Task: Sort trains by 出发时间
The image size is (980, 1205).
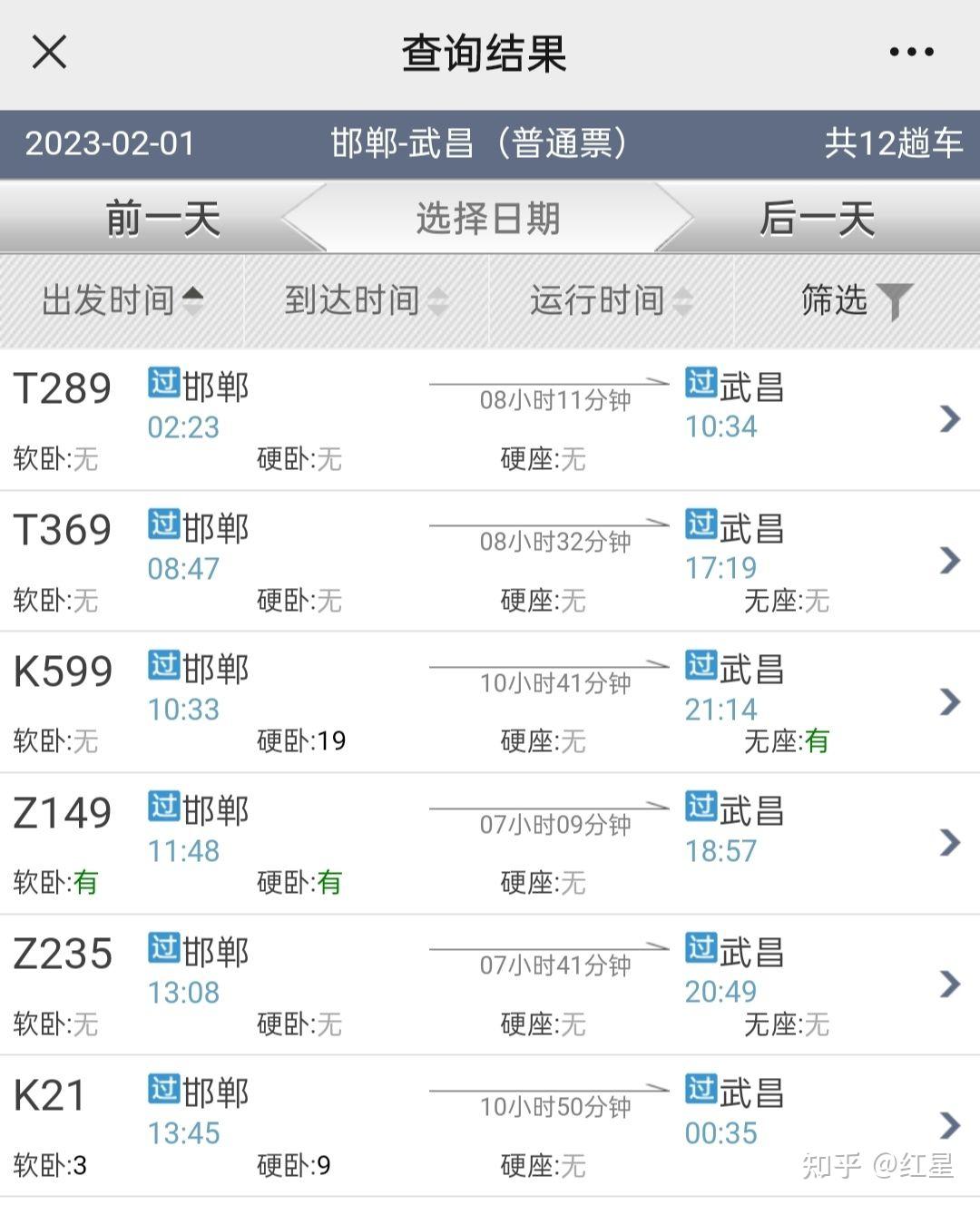Action: 122,300
